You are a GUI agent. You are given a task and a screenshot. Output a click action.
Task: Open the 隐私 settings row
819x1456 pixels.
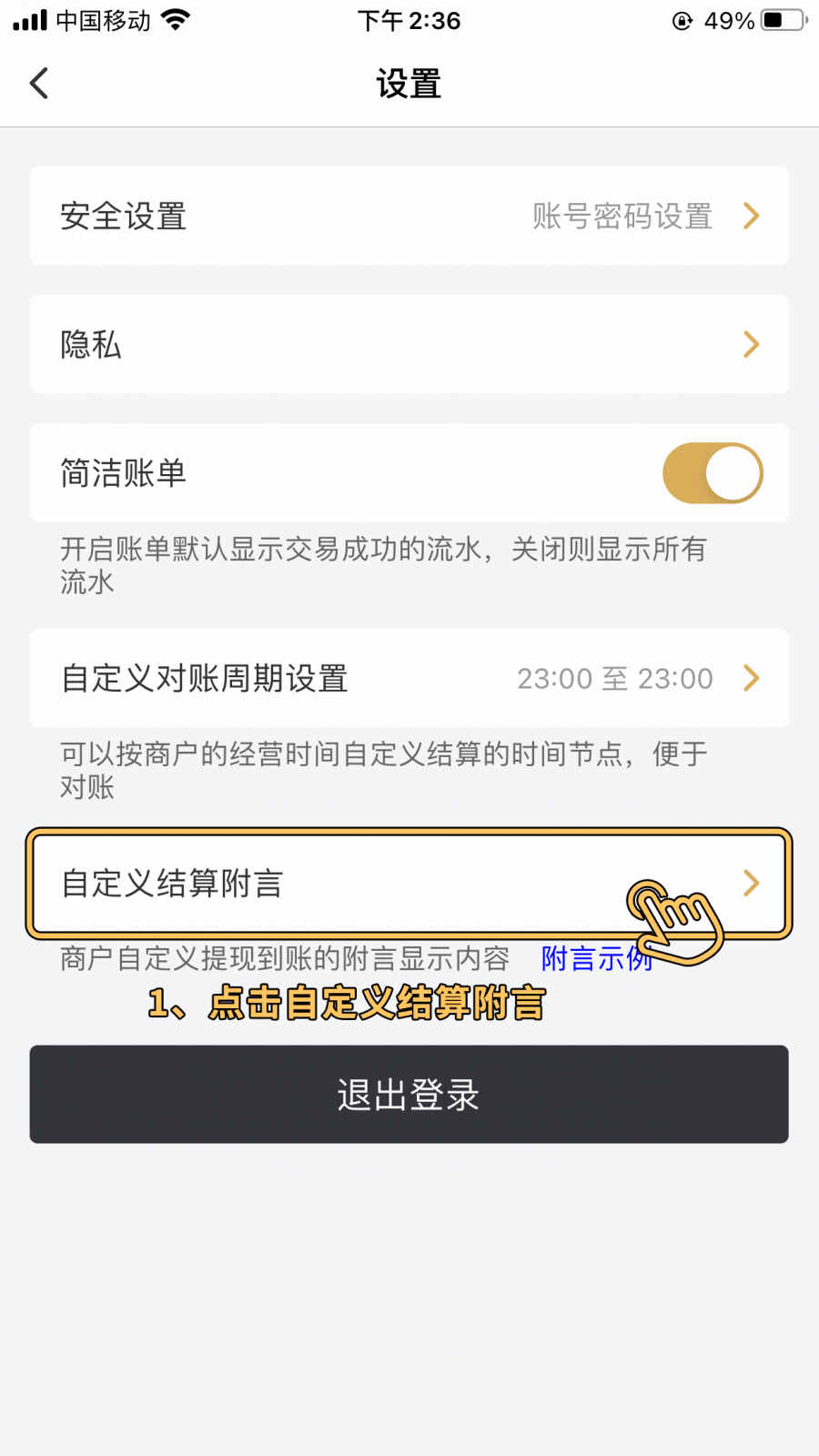(x=409, y=344)
